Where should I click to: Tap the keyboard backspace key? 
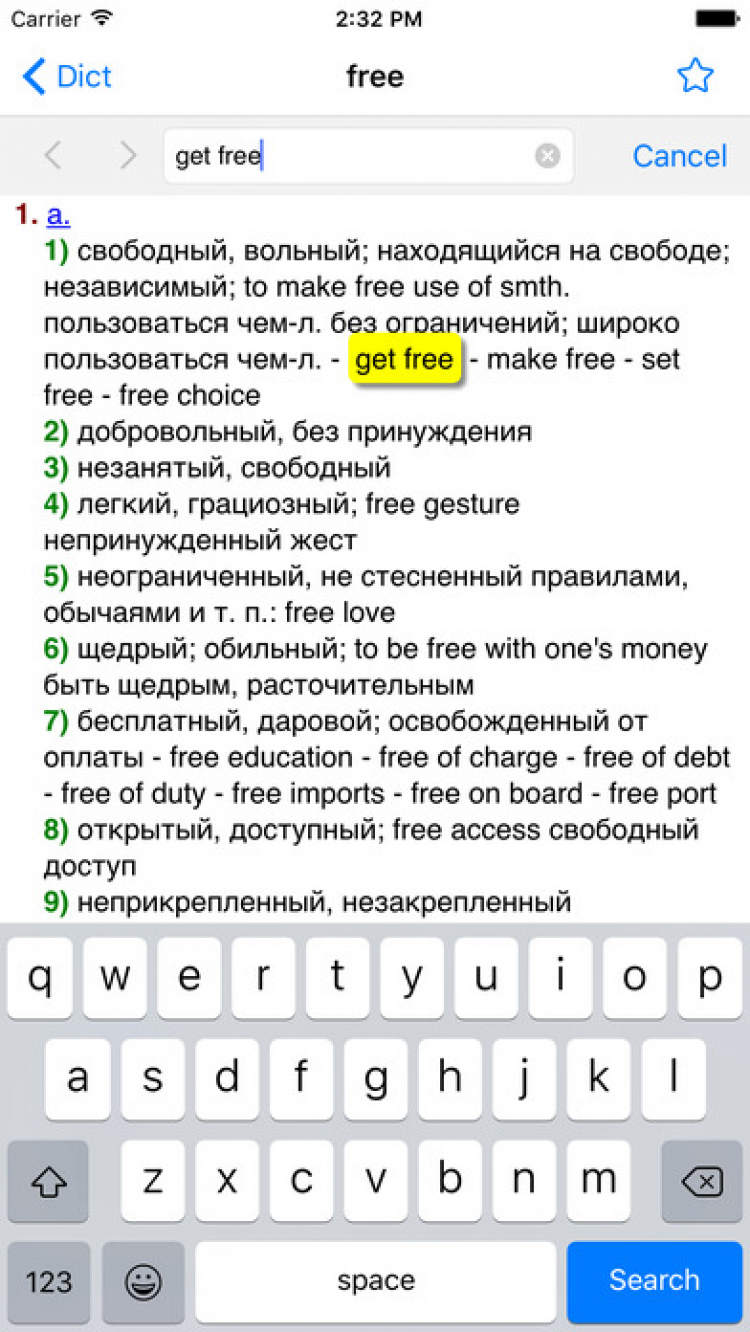(x=700, y=1182)
